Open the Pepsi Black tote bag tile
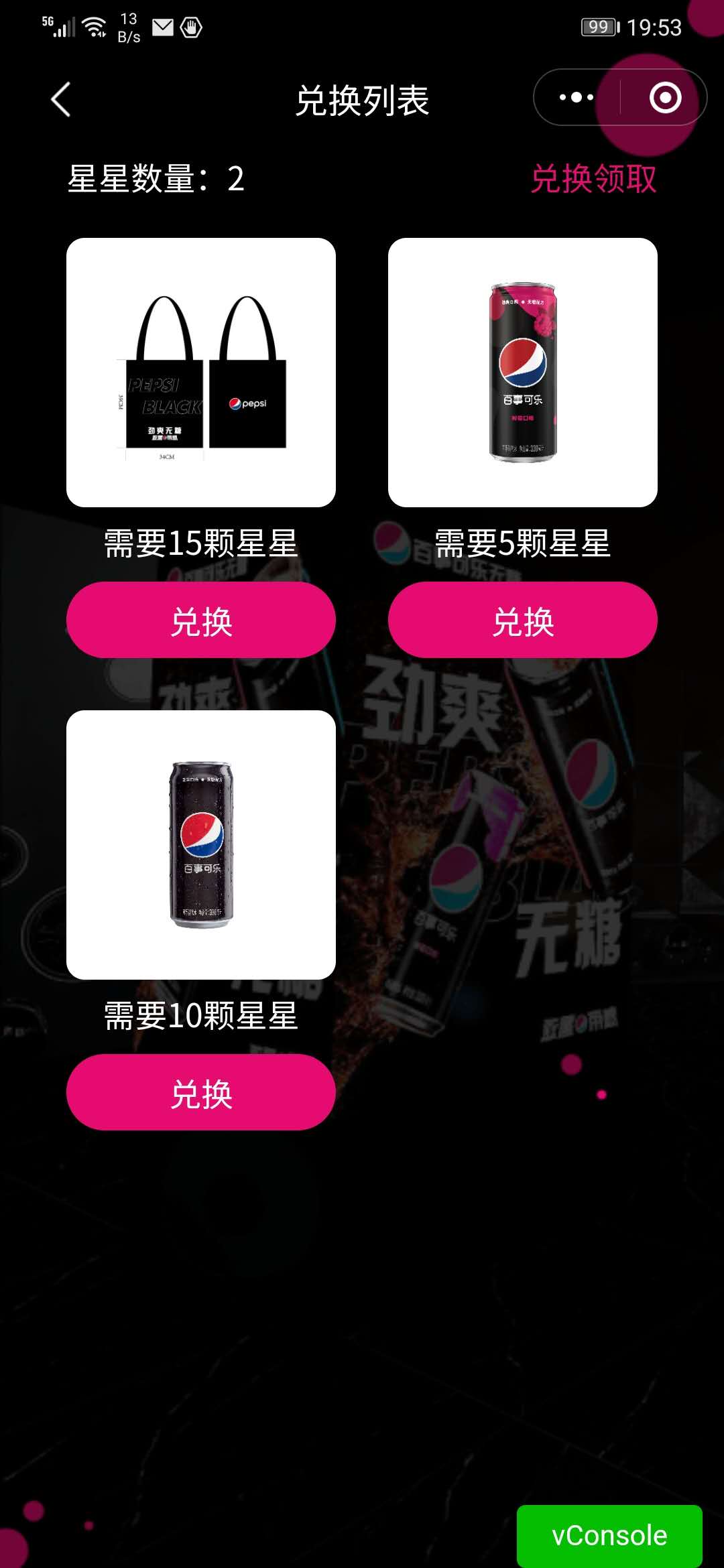This screenshot has width=724, height=1568. 201,373
